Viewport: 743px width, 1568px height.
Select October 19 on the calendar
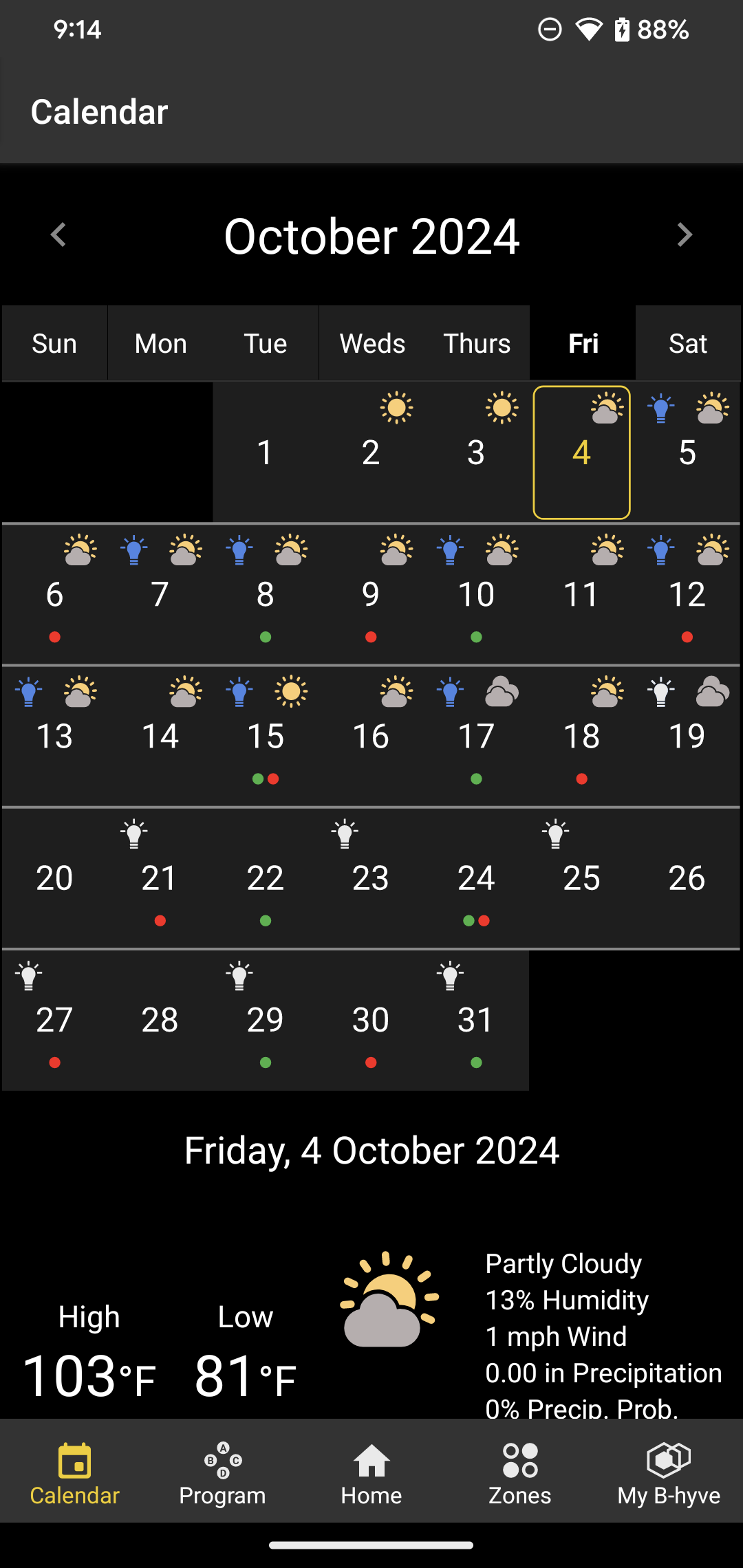[687, 737]
